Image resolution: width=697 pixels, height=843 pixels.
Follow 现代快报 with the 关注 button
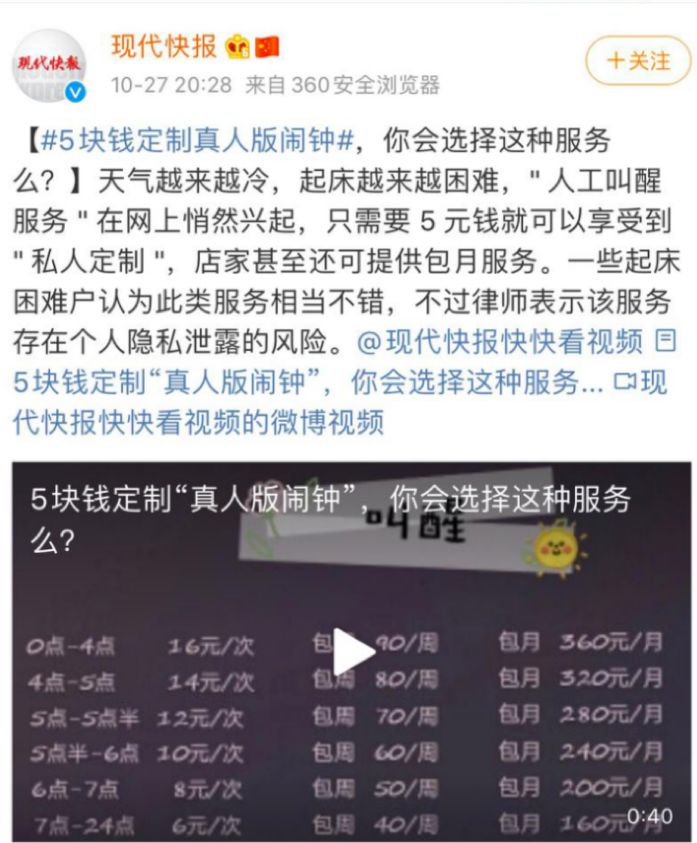pos(638,61)
